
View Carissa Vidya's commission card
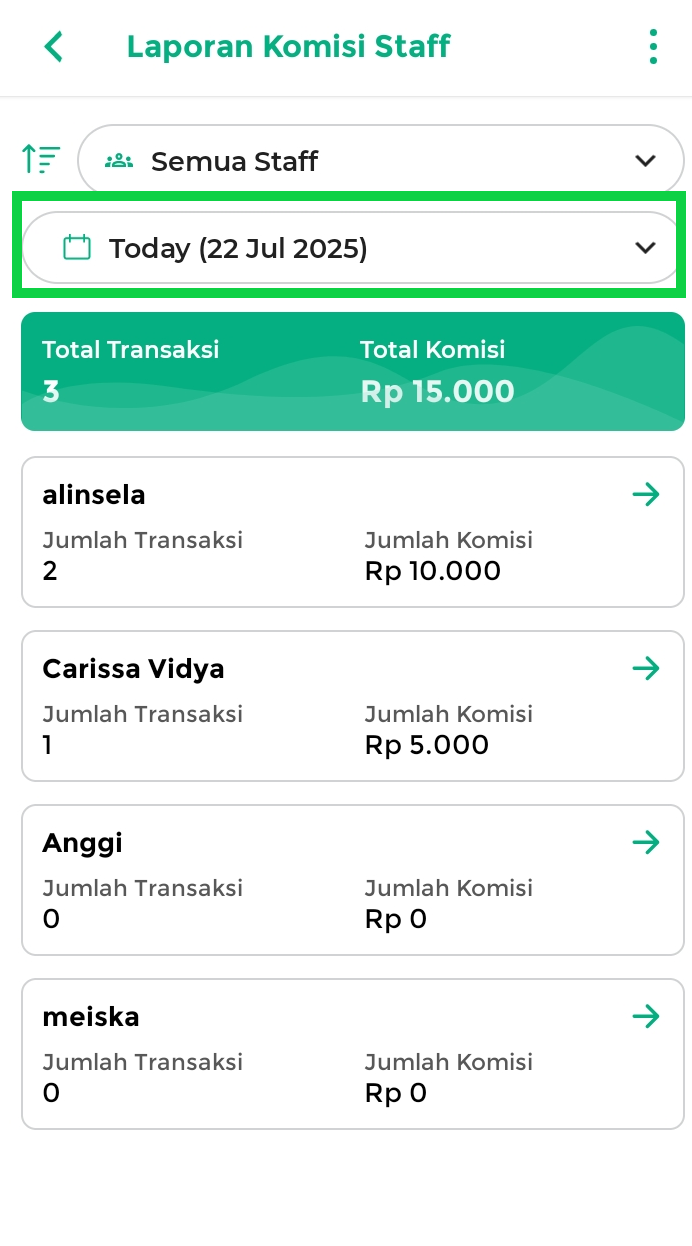click(x=353, y=706)
